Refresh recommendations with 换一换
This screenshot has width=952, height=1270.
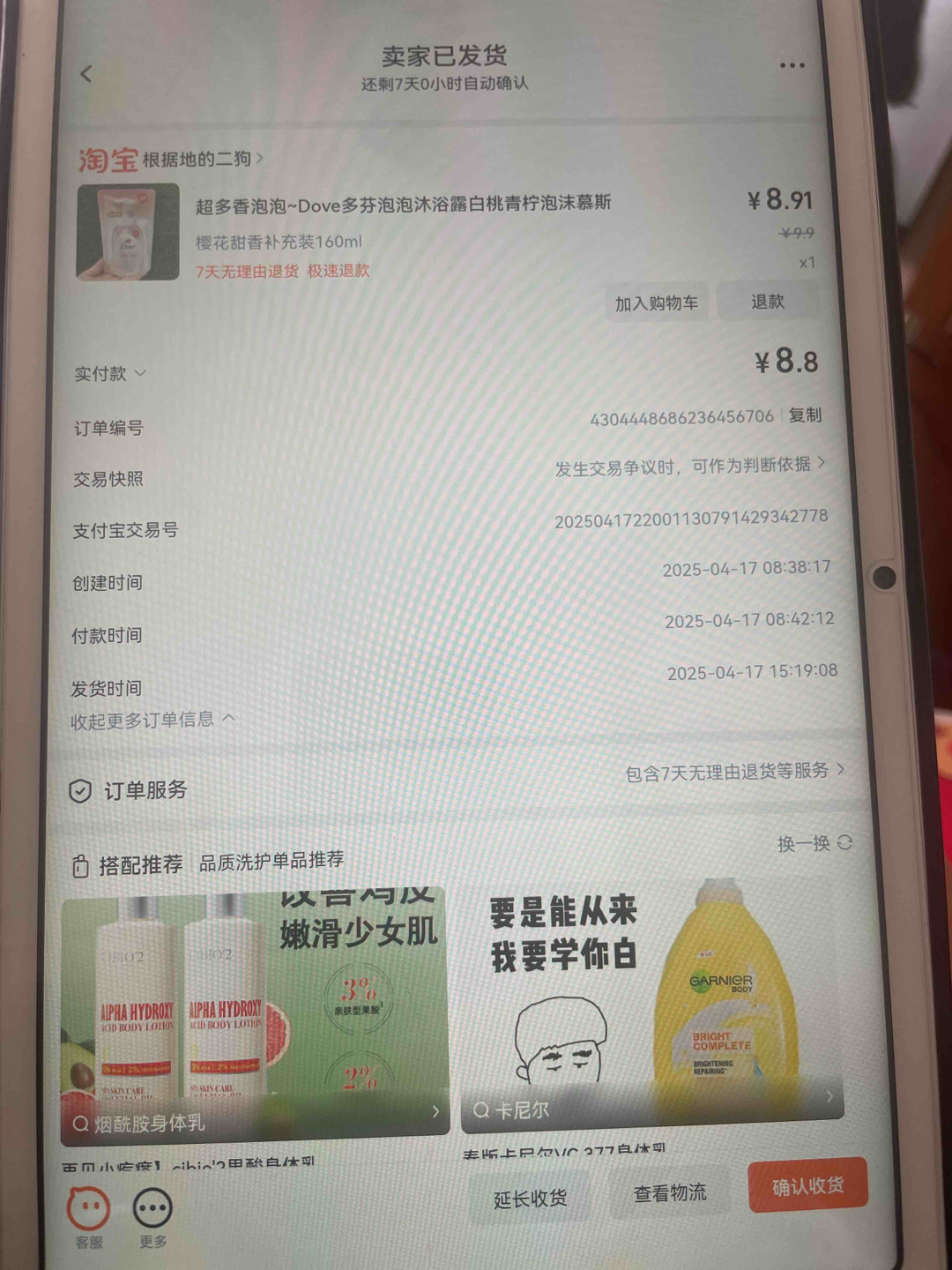click(x=814, y=843)
